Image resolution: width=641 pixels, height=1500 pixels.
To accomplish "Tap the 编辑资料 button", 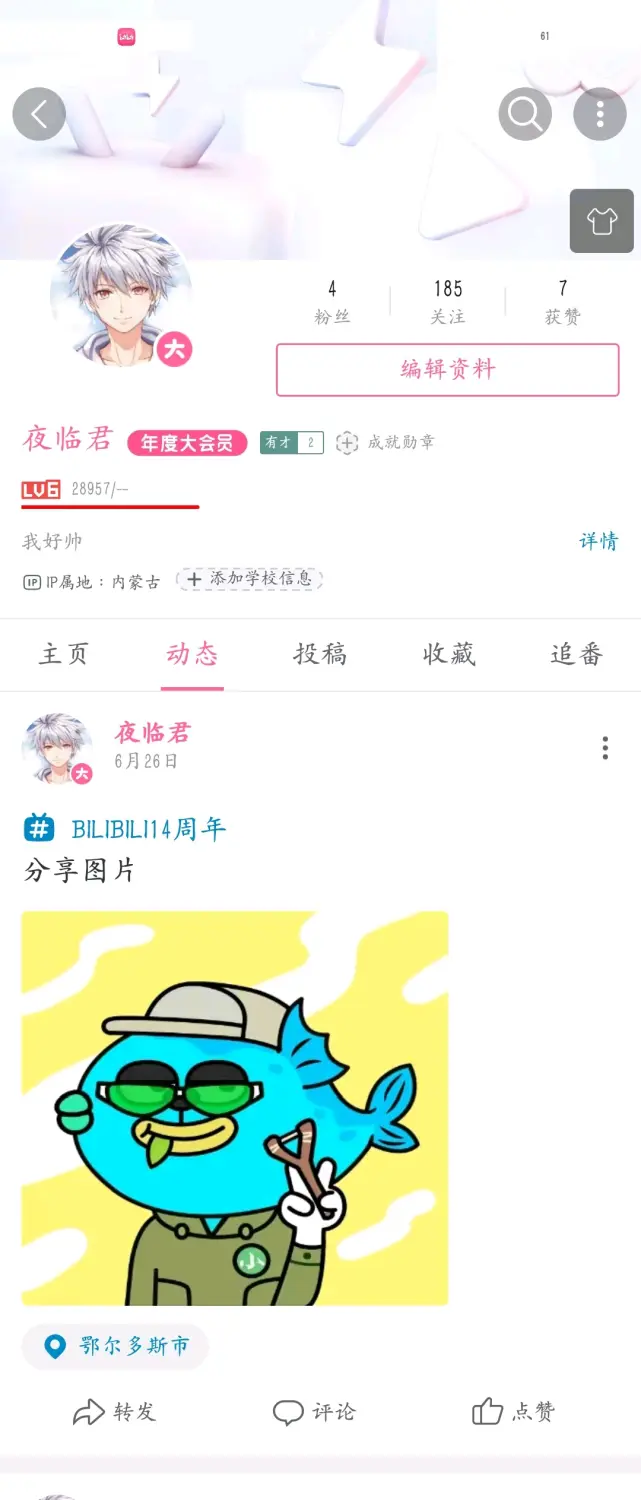I will (x=448, y=370).
